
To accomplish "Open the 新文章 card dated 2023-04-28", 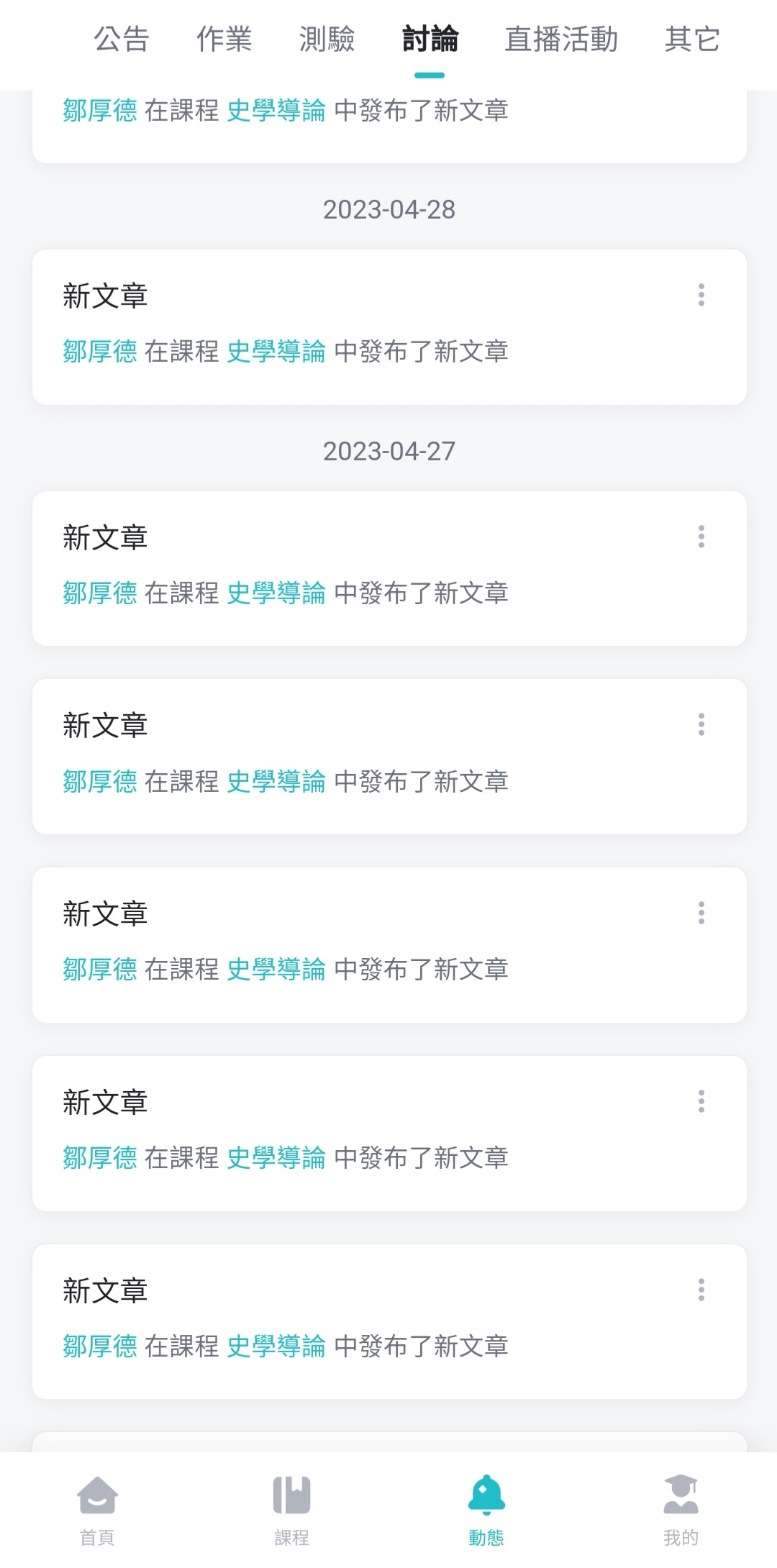I will [x=360, y=296].
